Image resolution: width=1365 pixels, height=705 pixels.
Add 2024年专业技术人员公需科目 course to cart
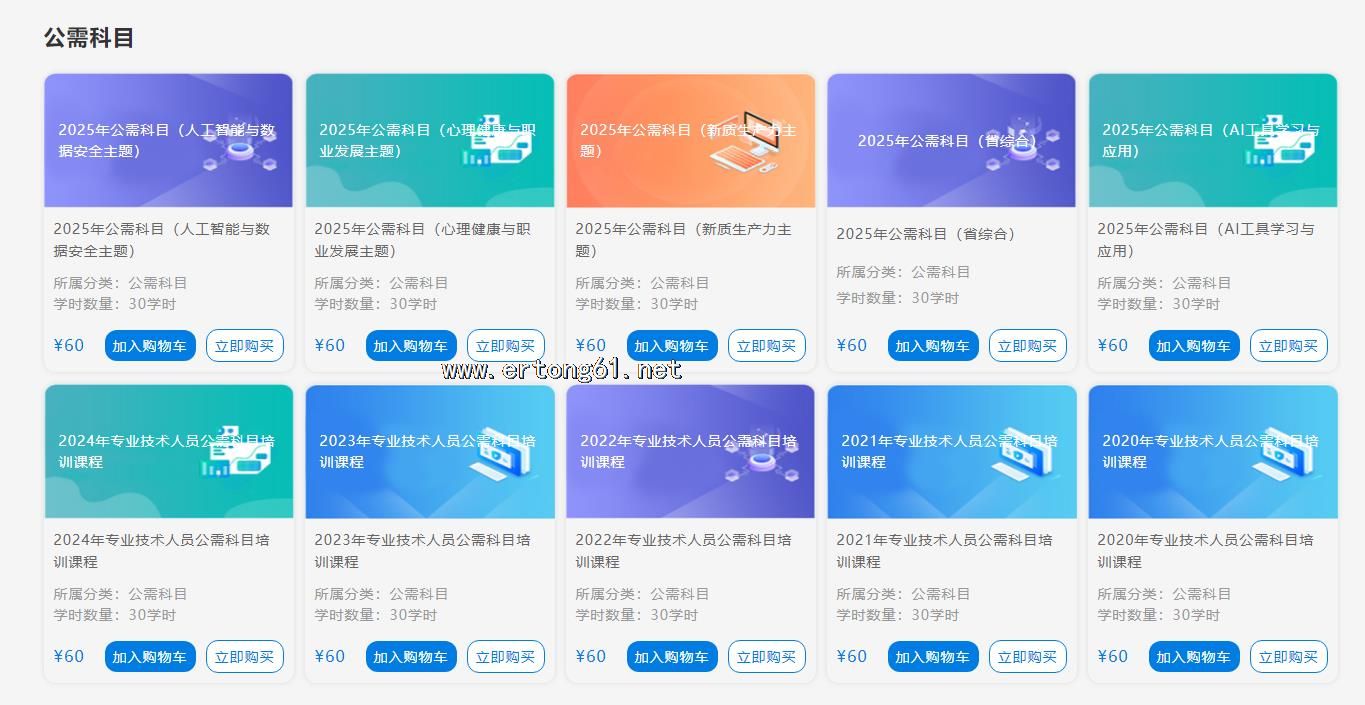click(x=149, y=657)
